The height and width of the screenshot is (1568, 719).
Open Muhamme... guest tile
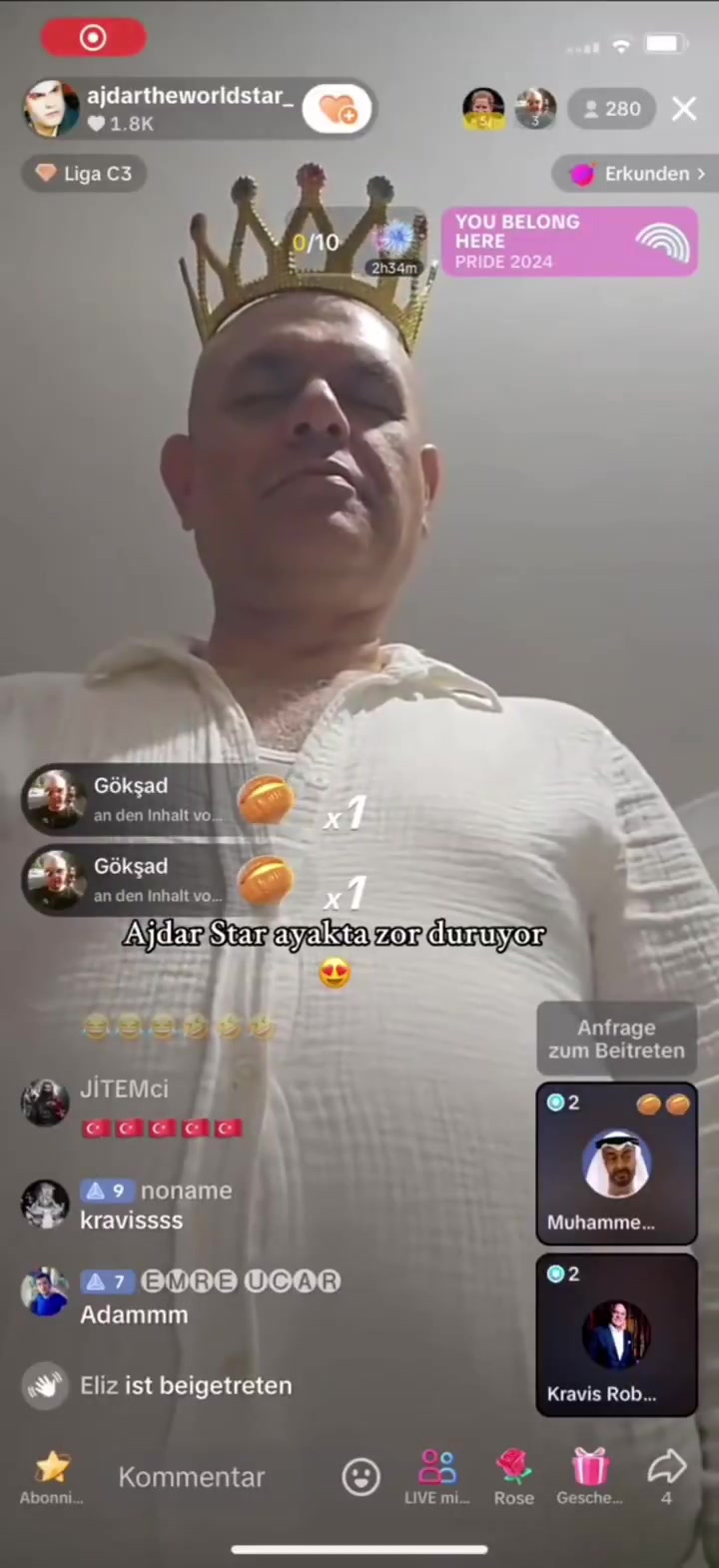pyautogui.click(x=616, y=1164)
